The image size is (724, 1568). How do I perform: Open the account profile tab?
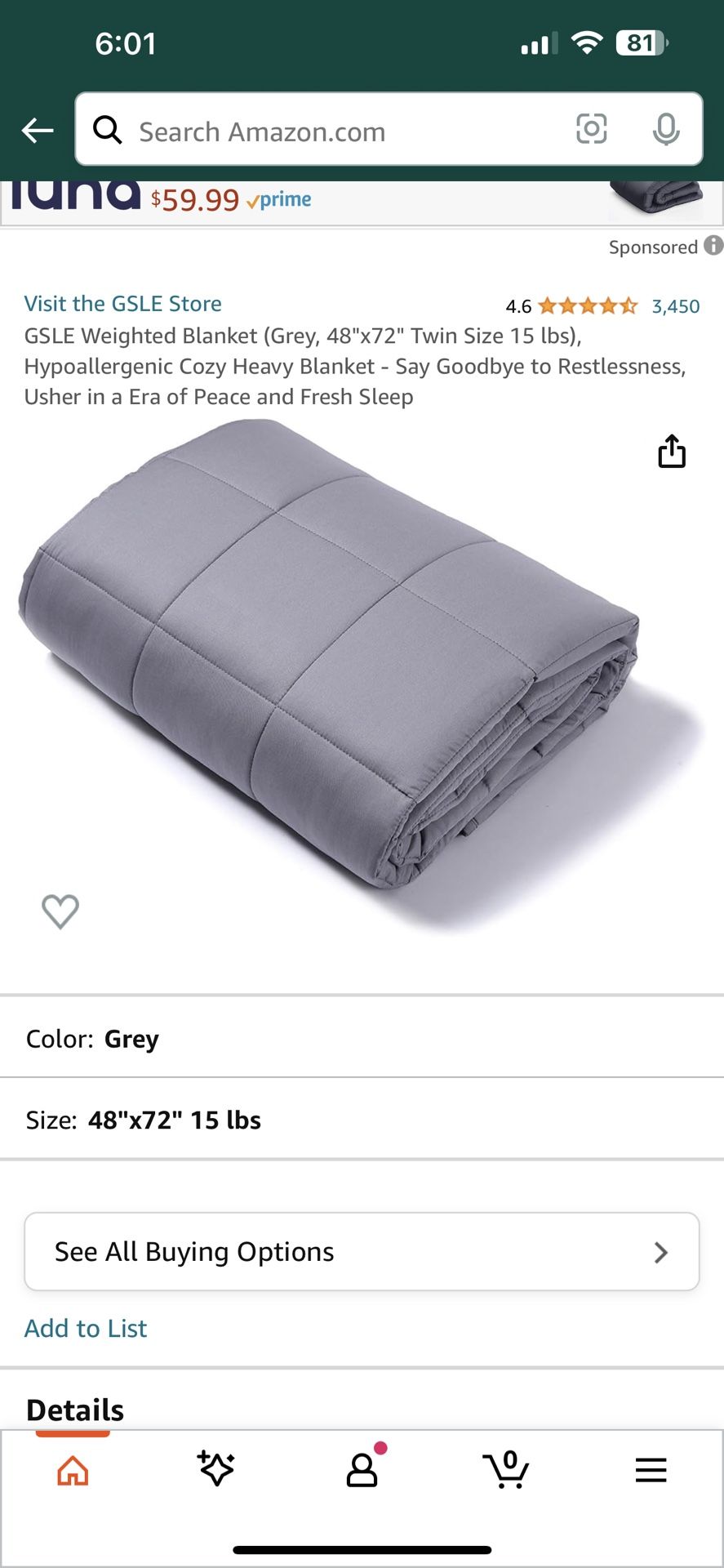click(362, 1468)
